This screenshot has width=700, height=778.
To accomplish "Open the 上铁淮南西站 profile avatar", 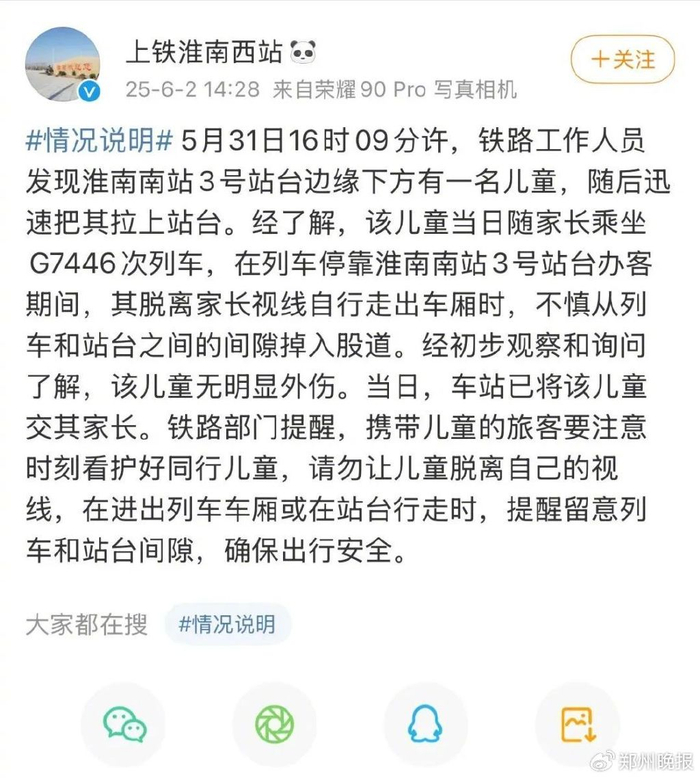I will click(63, 65).
